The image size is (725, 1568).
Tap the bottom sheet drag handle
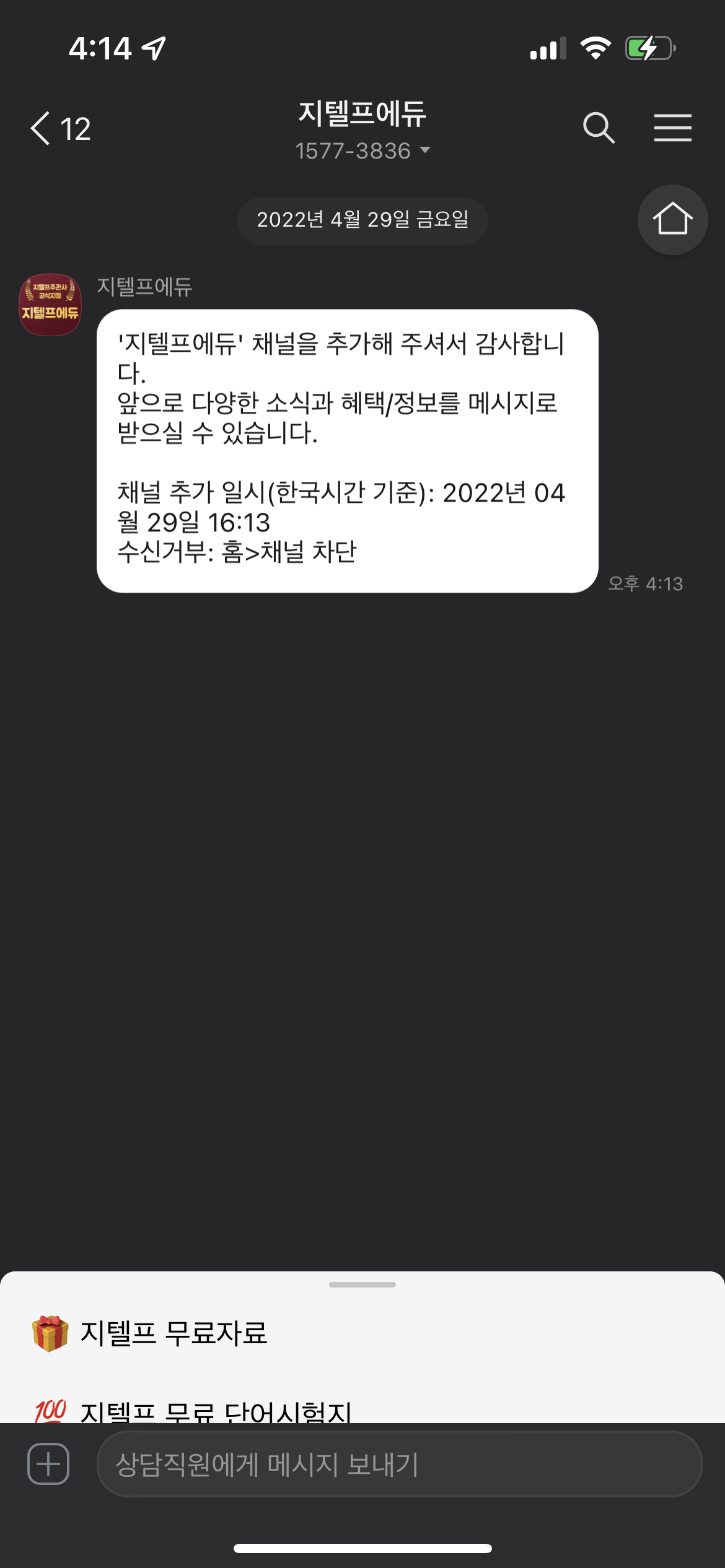362,1284
